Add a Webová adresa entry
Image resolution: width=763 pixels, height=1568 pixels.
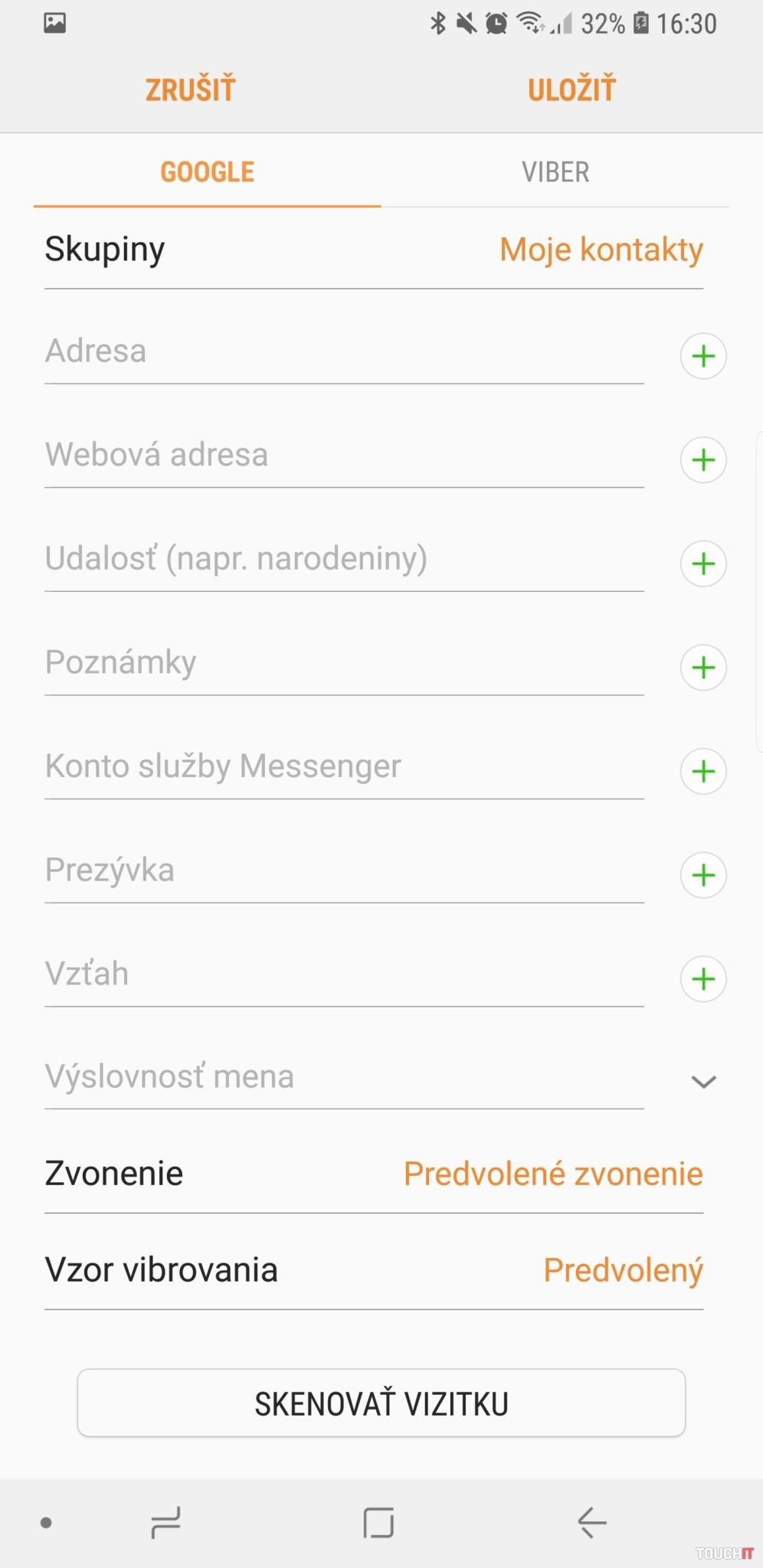[x=703, y=460]
